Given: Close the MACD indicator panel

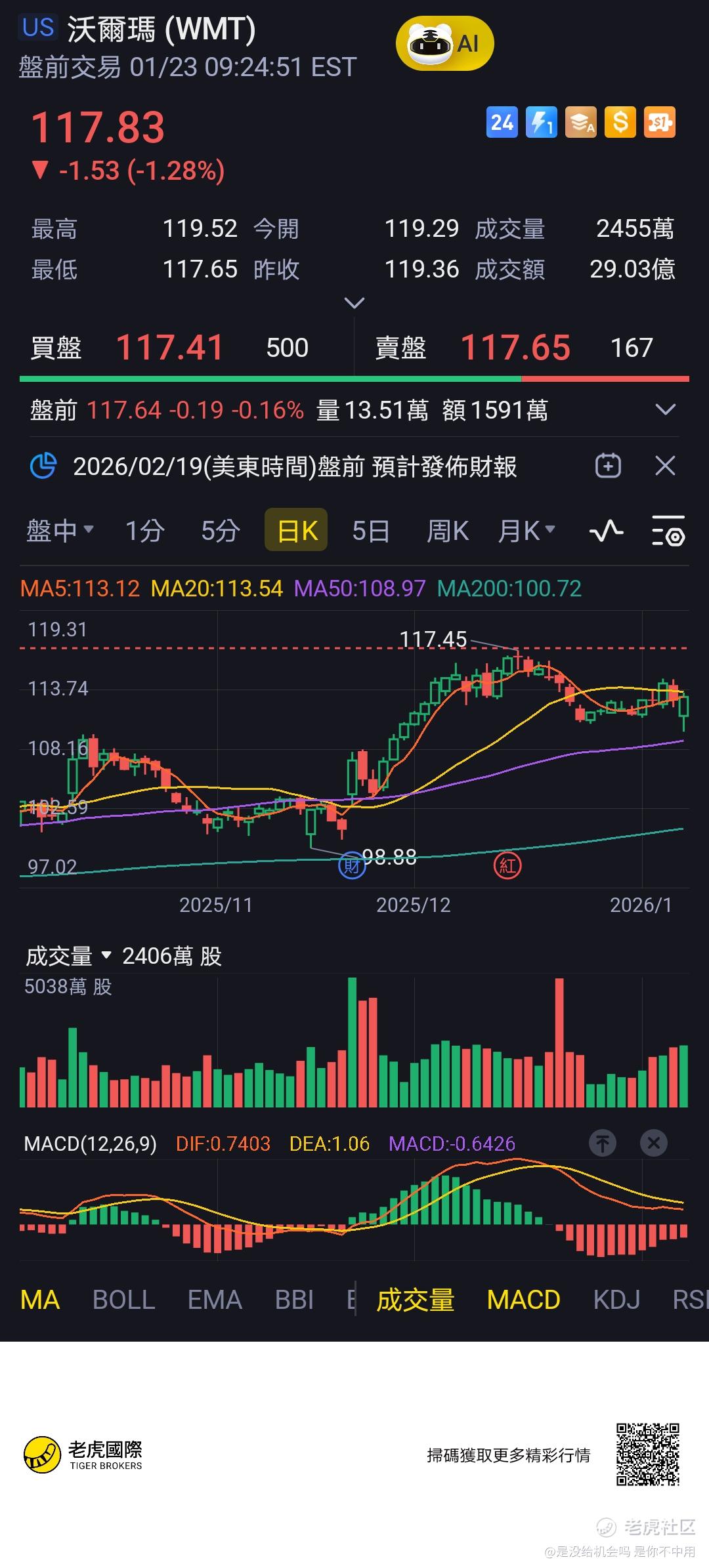Looking at the screenshot, I should (653, 1144).
